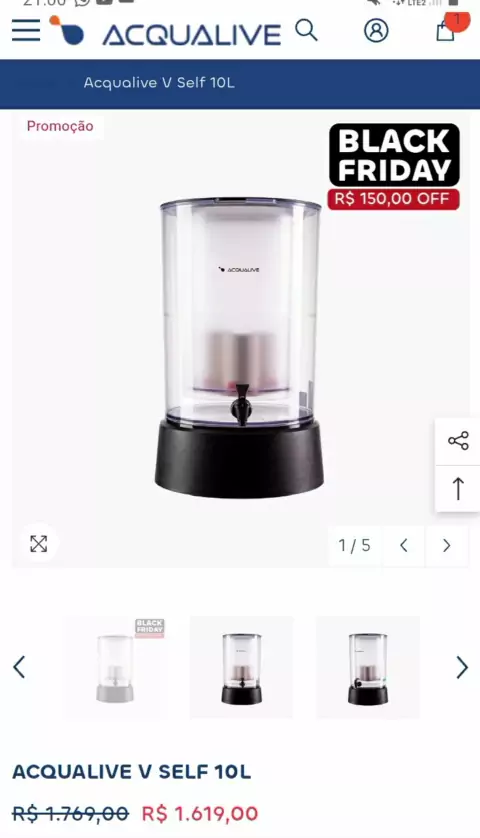The image size is (480, 838).
Task: Move thumbnail carousel to the left
Action: point(19,668)
